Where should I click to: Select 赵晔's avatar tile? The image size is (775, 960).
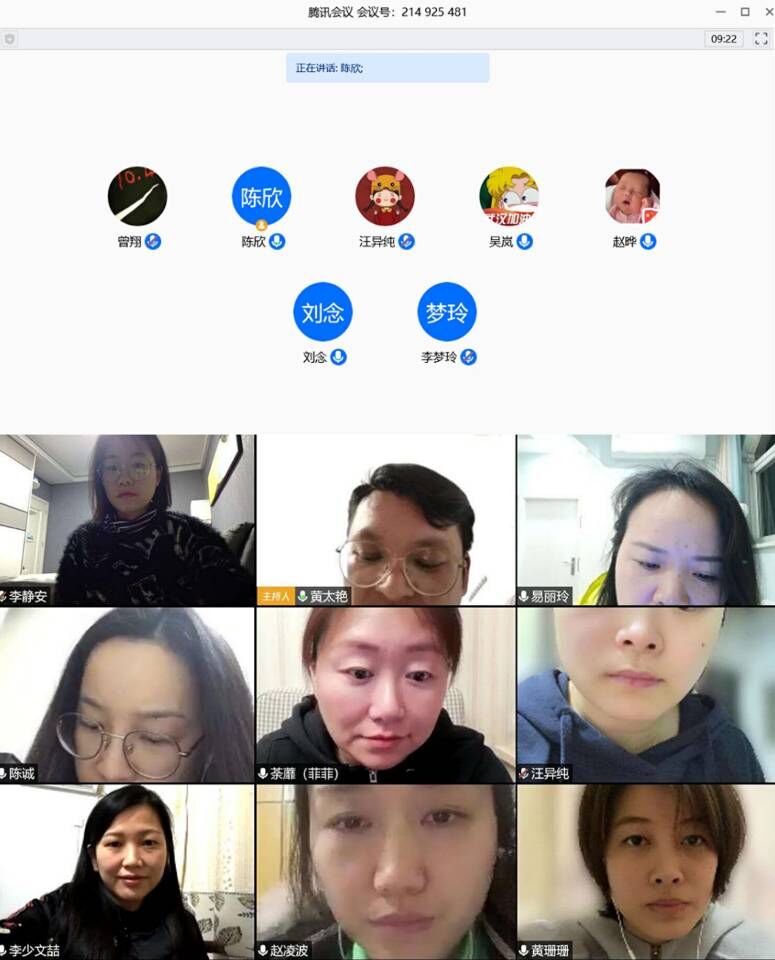coord(633,196)
